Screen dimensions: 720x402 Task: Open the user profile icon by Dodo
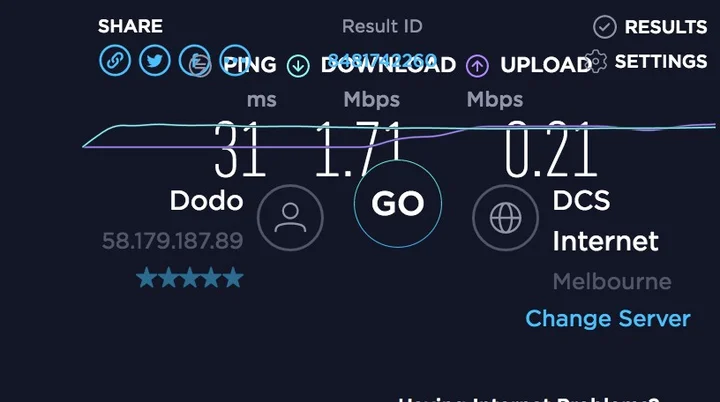290,217
